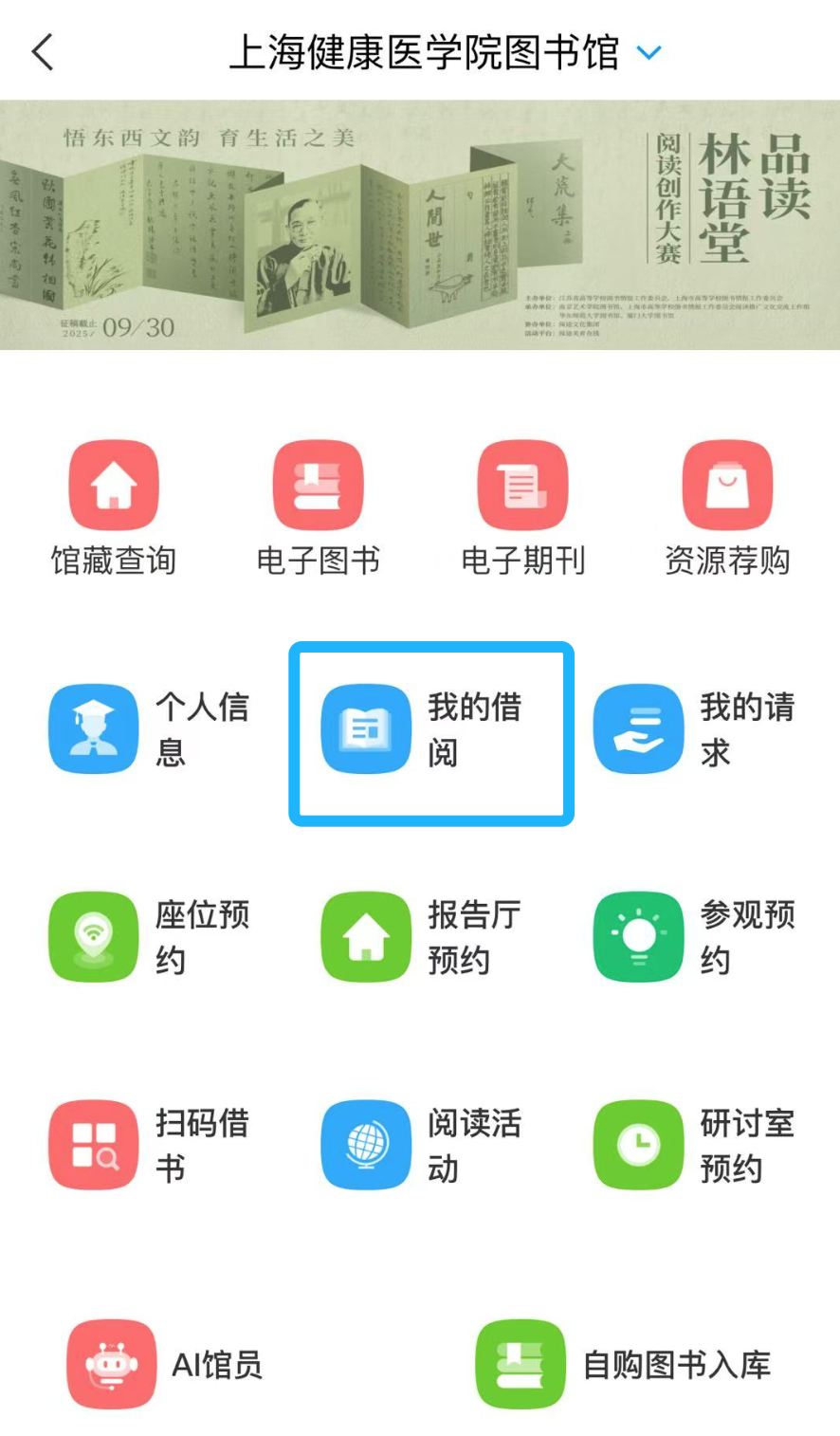Expand the library name dropdown

coord(648,52)
